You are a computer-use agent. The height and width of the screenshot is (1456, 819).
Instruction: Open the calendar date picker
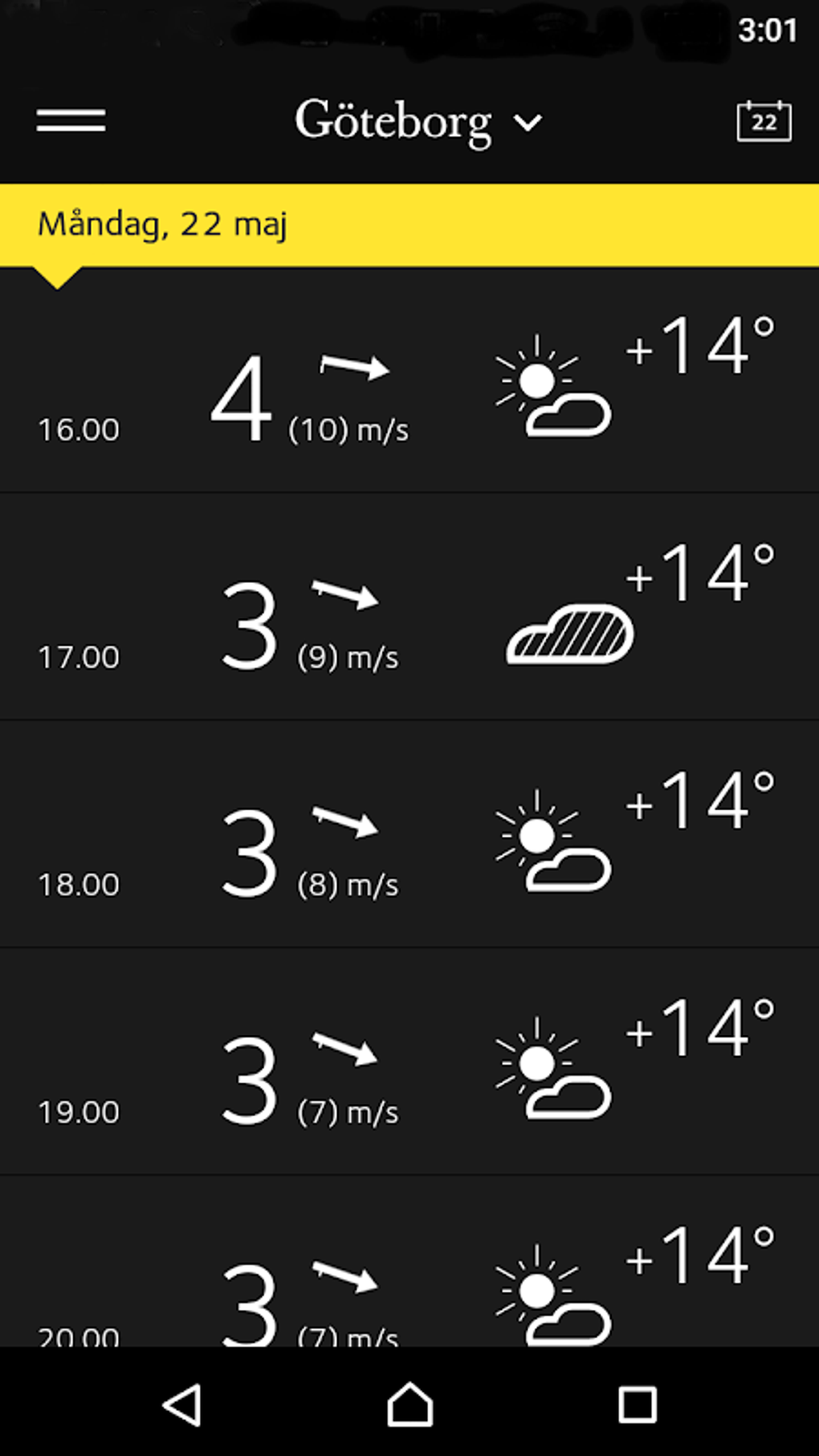point(764,121)
